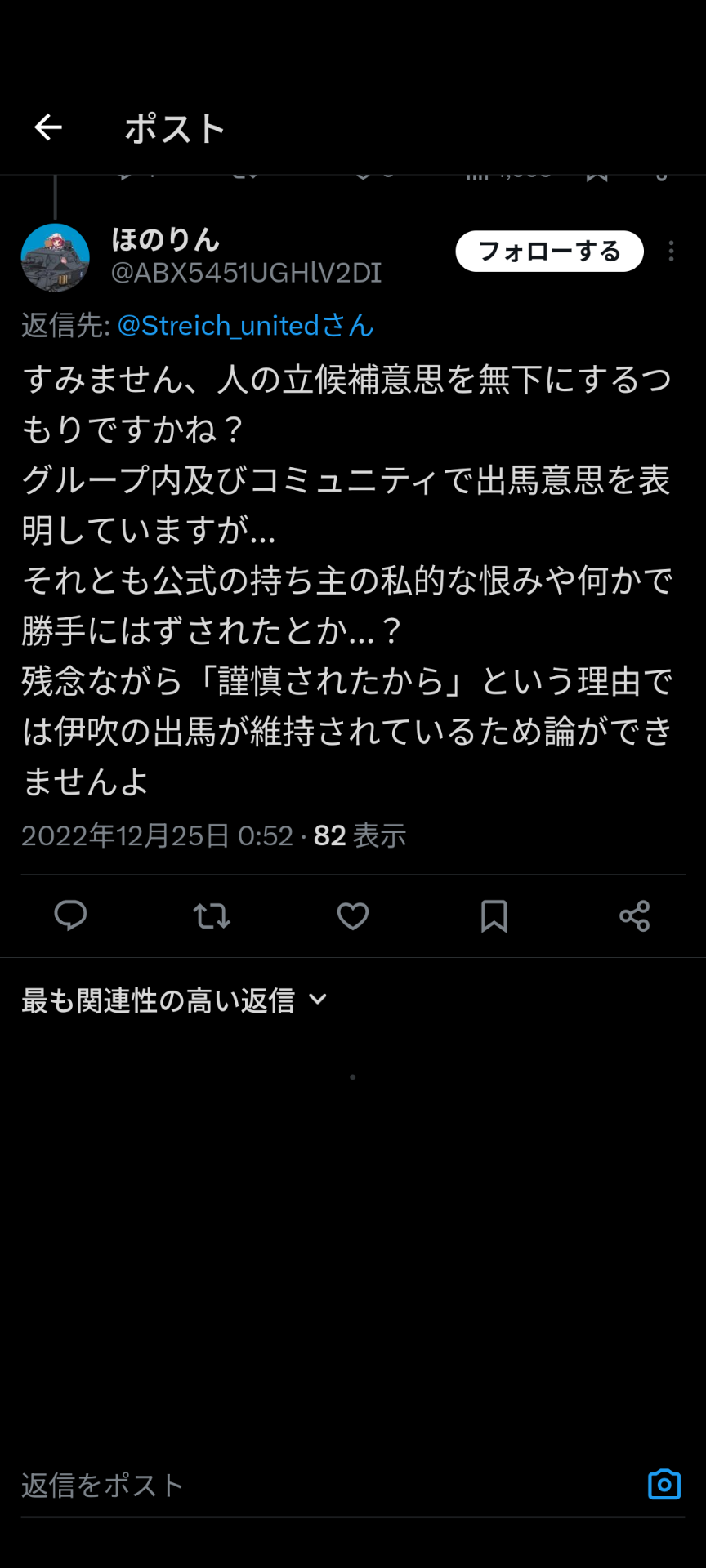
Task: Repost this post
Action: click(x=212, y=916)
